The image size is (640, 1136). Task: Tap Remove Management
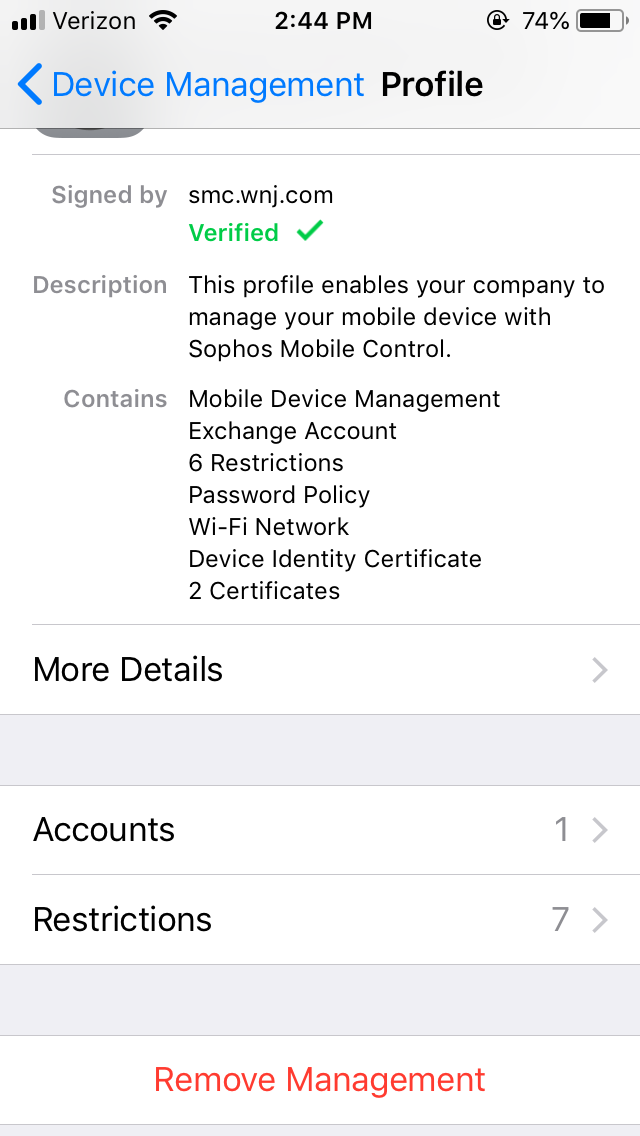[x=320, y=1079]
